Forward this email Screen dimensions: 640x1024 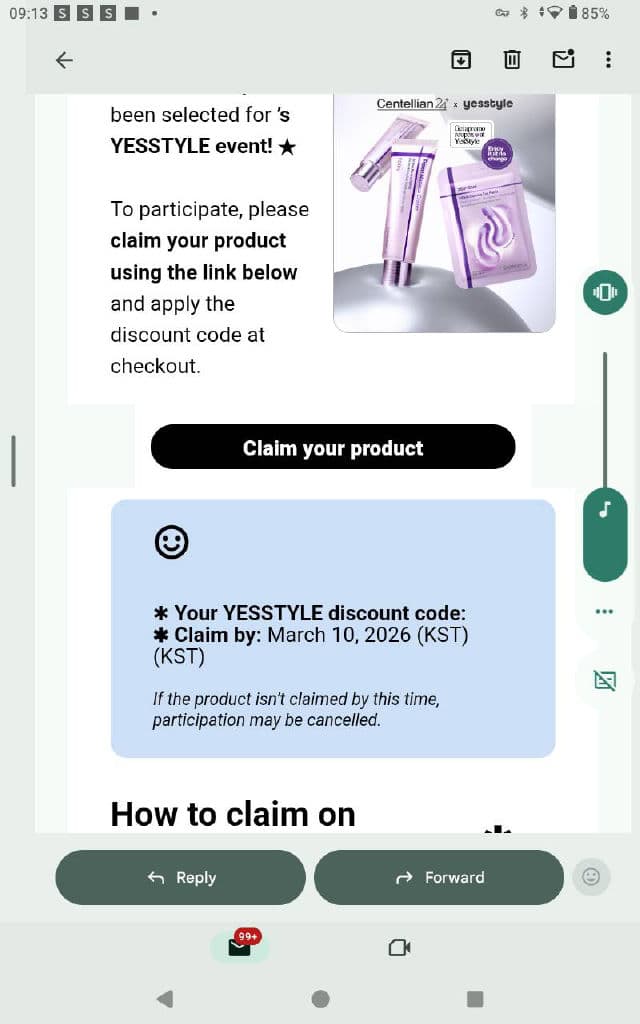tap(439, 877)
